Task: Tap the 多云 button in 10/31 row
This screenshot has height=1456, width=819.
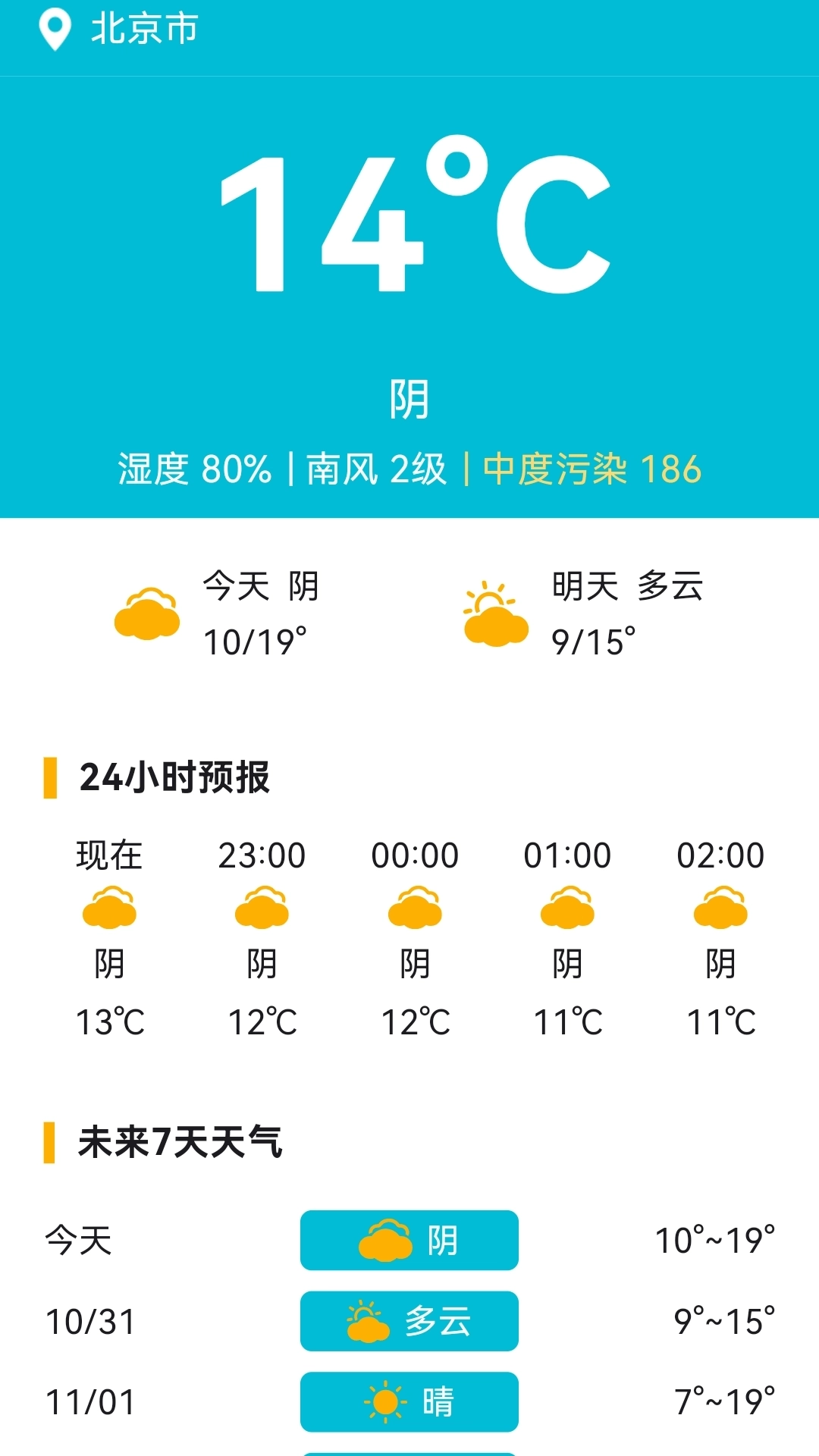Action: [409, 1322]
